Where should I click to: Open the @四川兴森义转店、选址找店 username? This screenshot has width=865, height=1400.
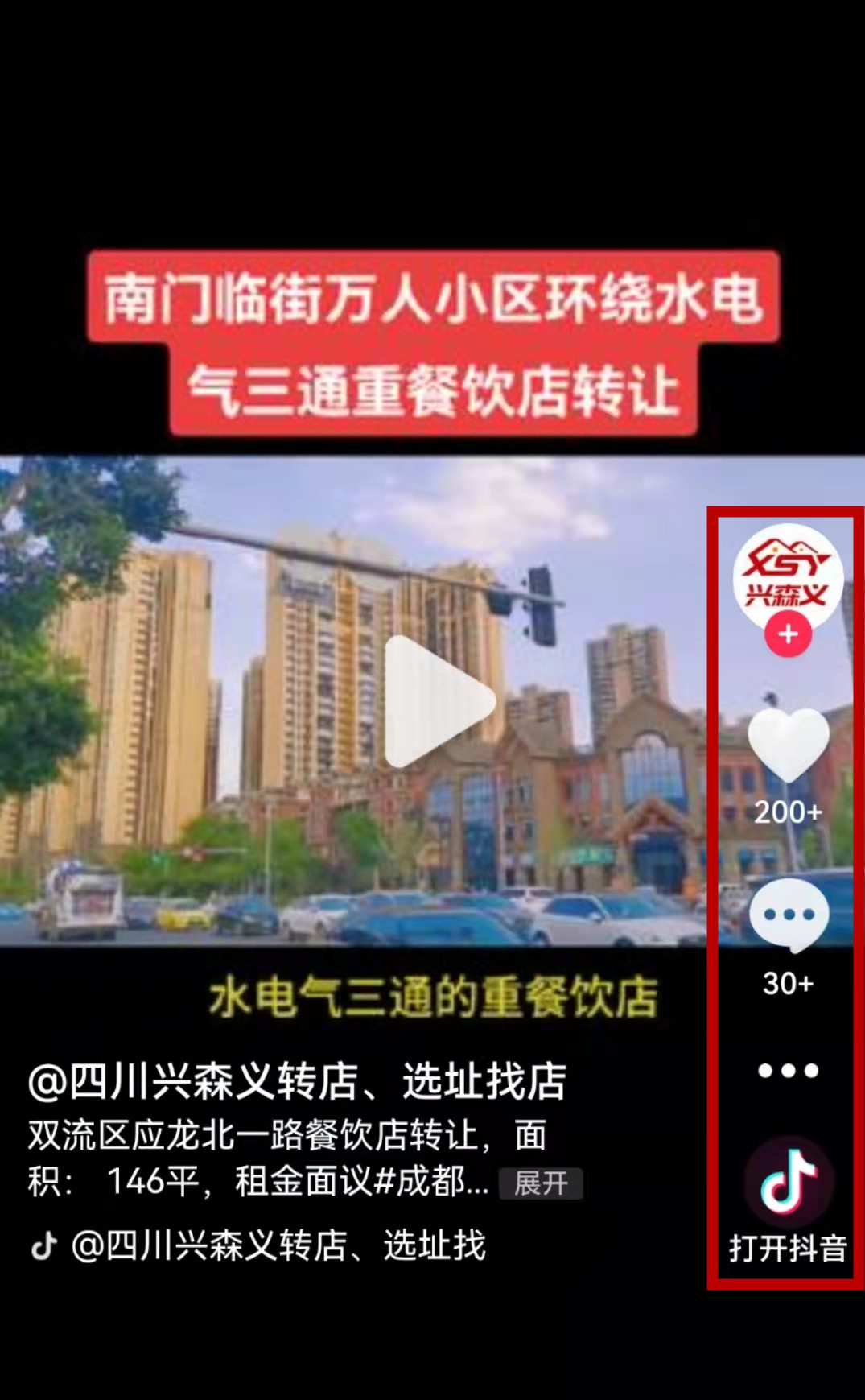297,1081
